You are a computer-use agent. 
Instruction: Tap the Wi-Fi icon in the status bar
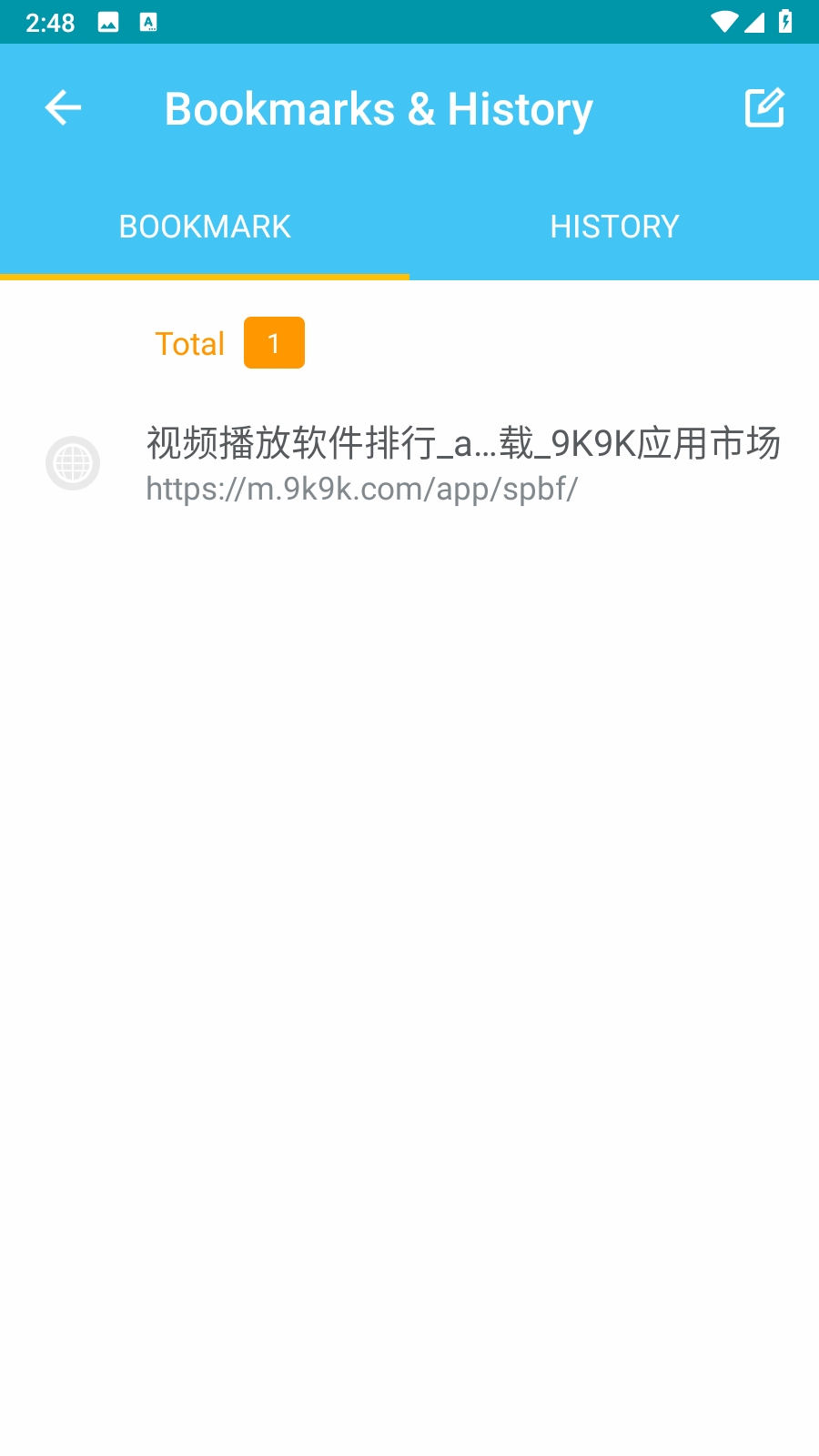click(x=722, y=20)
